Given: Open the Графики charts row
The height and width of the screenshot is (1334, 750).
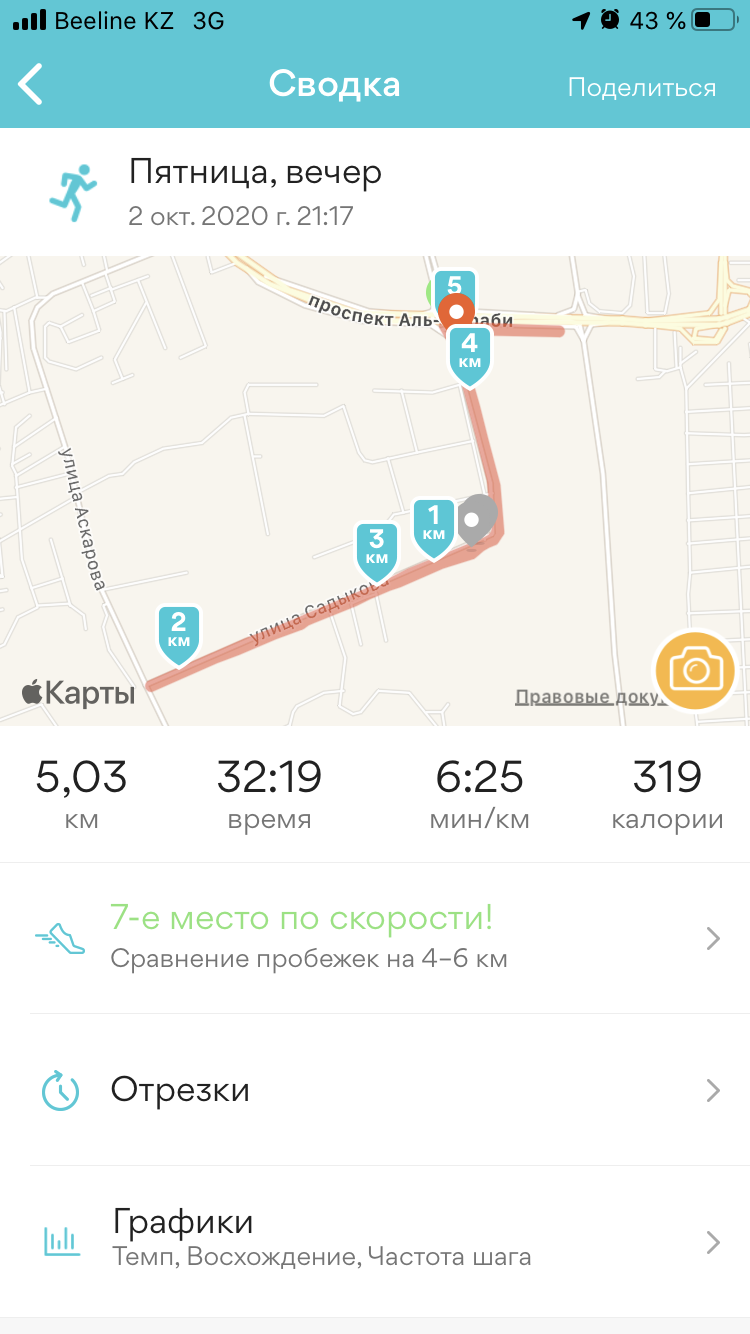Looking at the screenshot, I should coord(375,1240).
